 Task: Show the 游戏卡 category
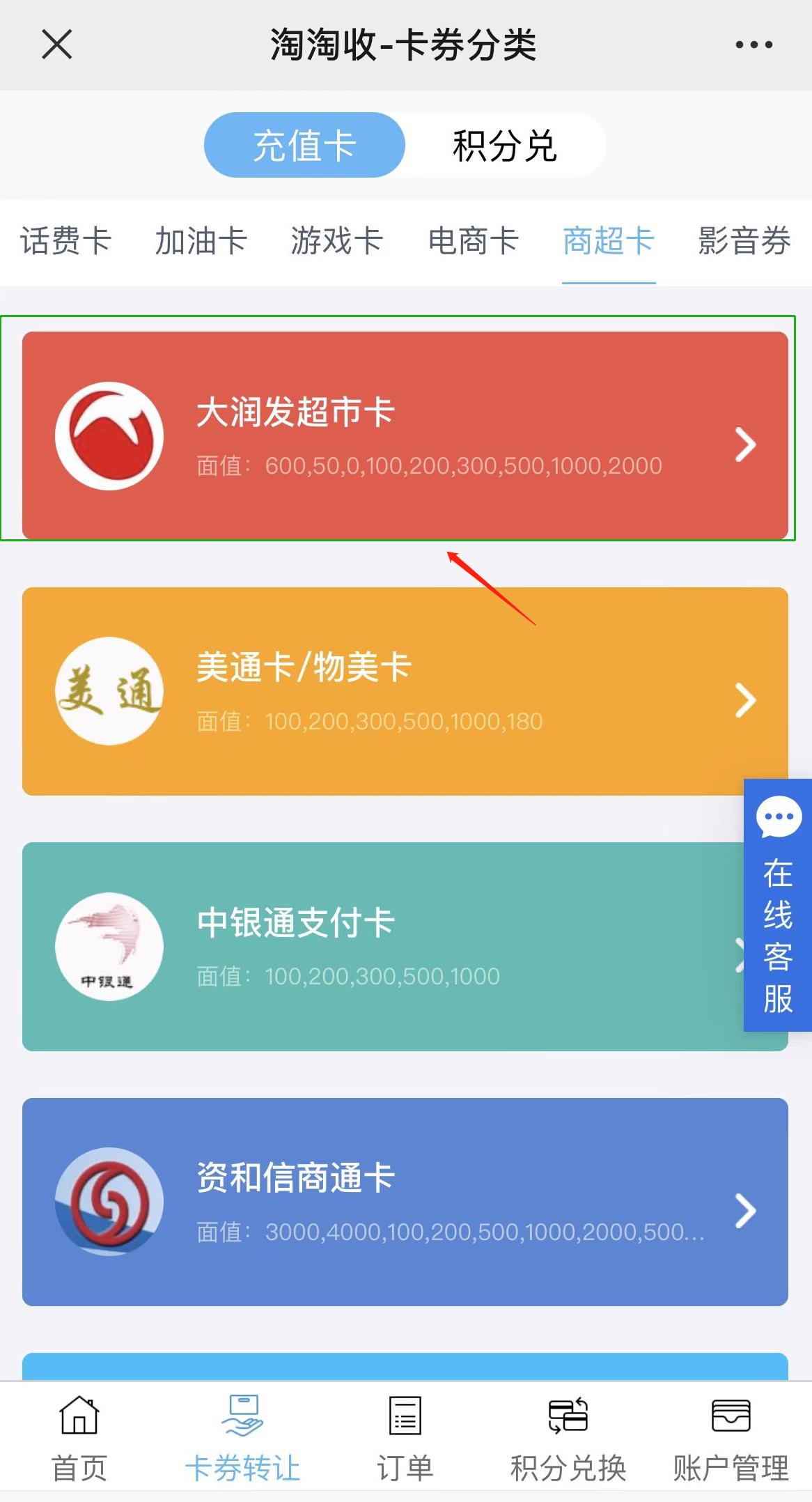point(337,242)
